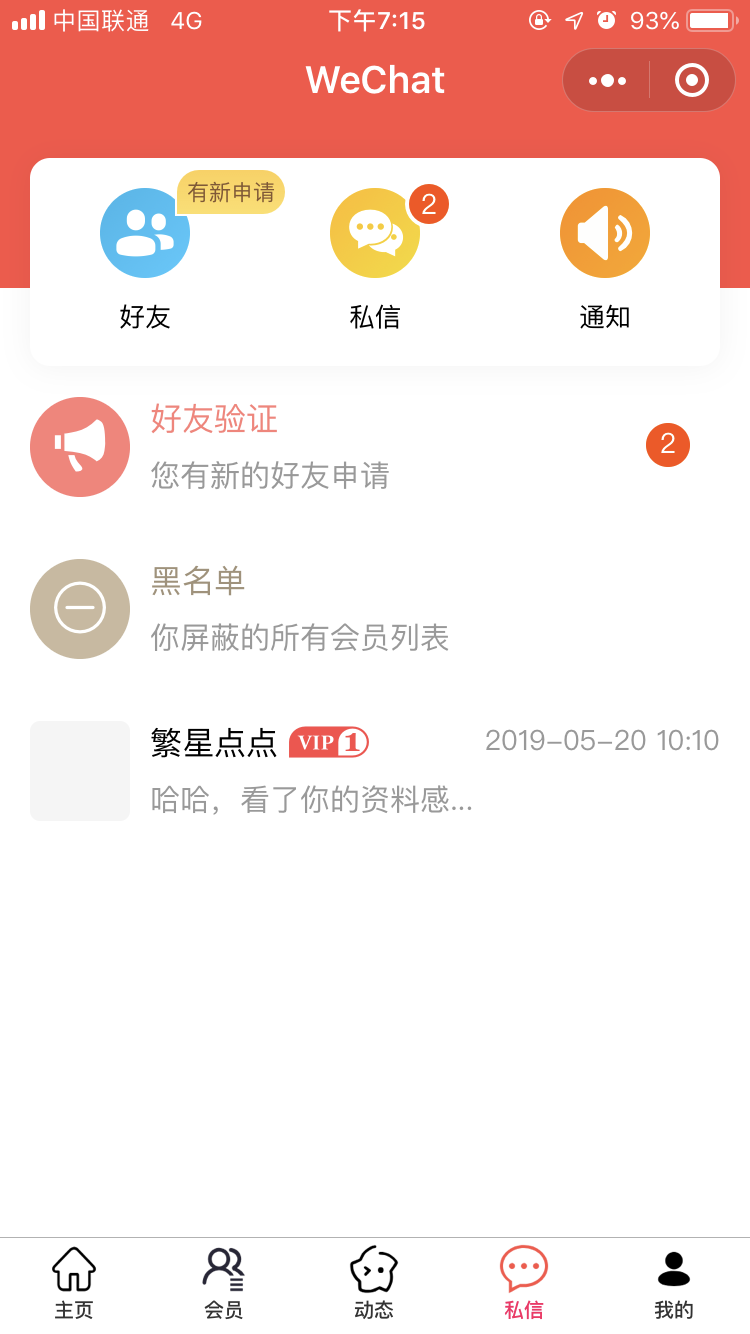
Task: Switch to the 会员 members tab
Action: pos(224,1284)
